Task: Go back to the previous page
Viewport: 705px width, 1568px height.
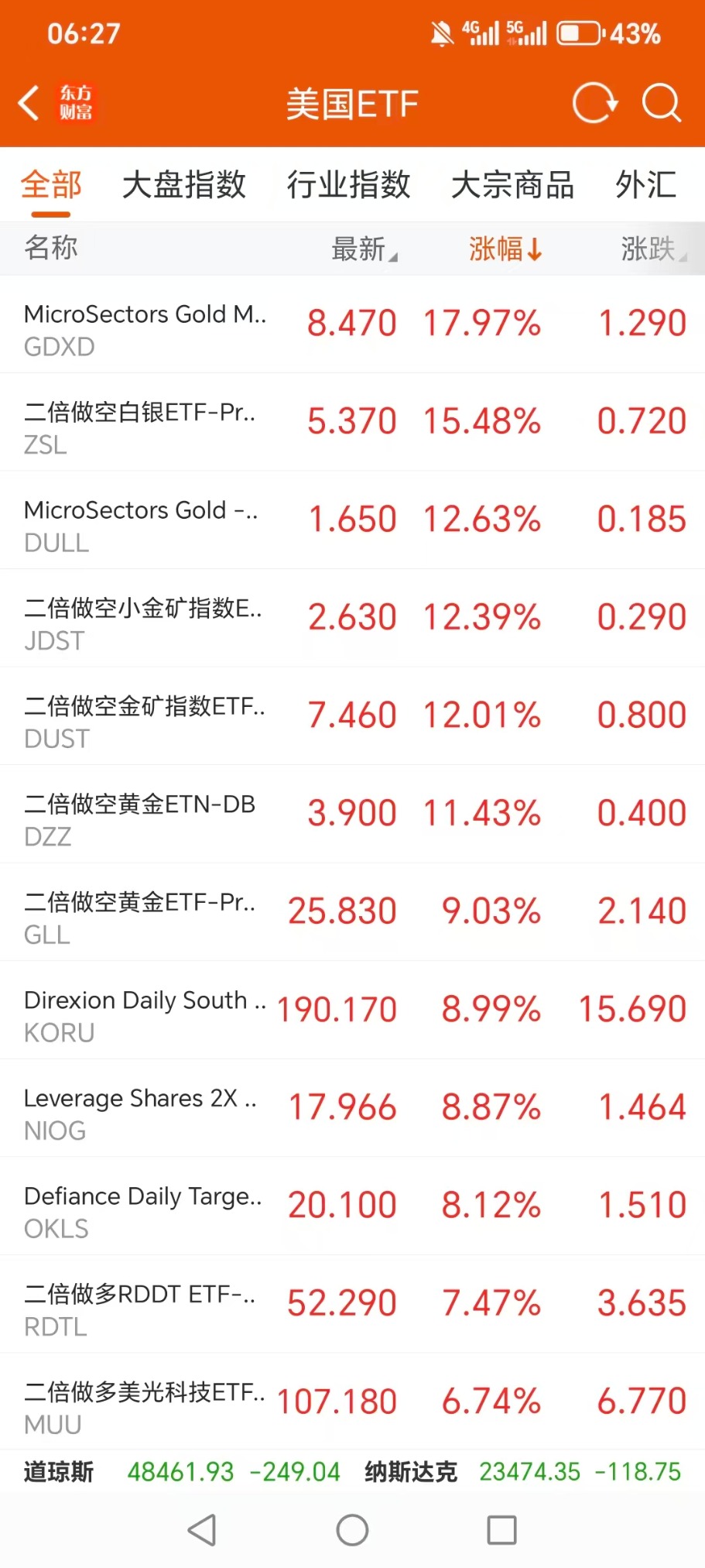Action: pos(29,103)
